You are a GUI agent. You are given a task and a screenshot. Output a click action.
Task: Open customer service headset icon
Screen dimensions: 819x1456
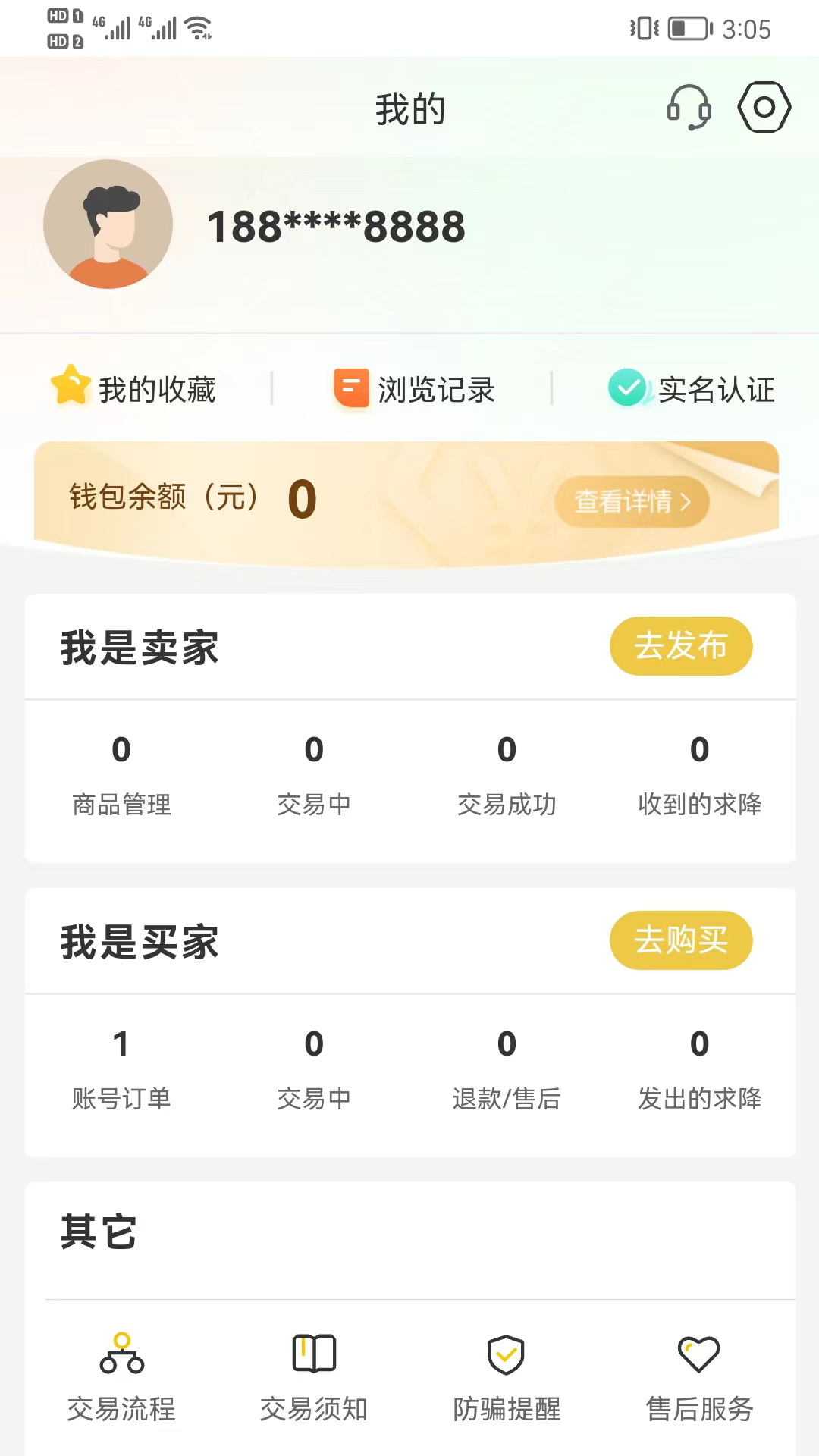689,108
